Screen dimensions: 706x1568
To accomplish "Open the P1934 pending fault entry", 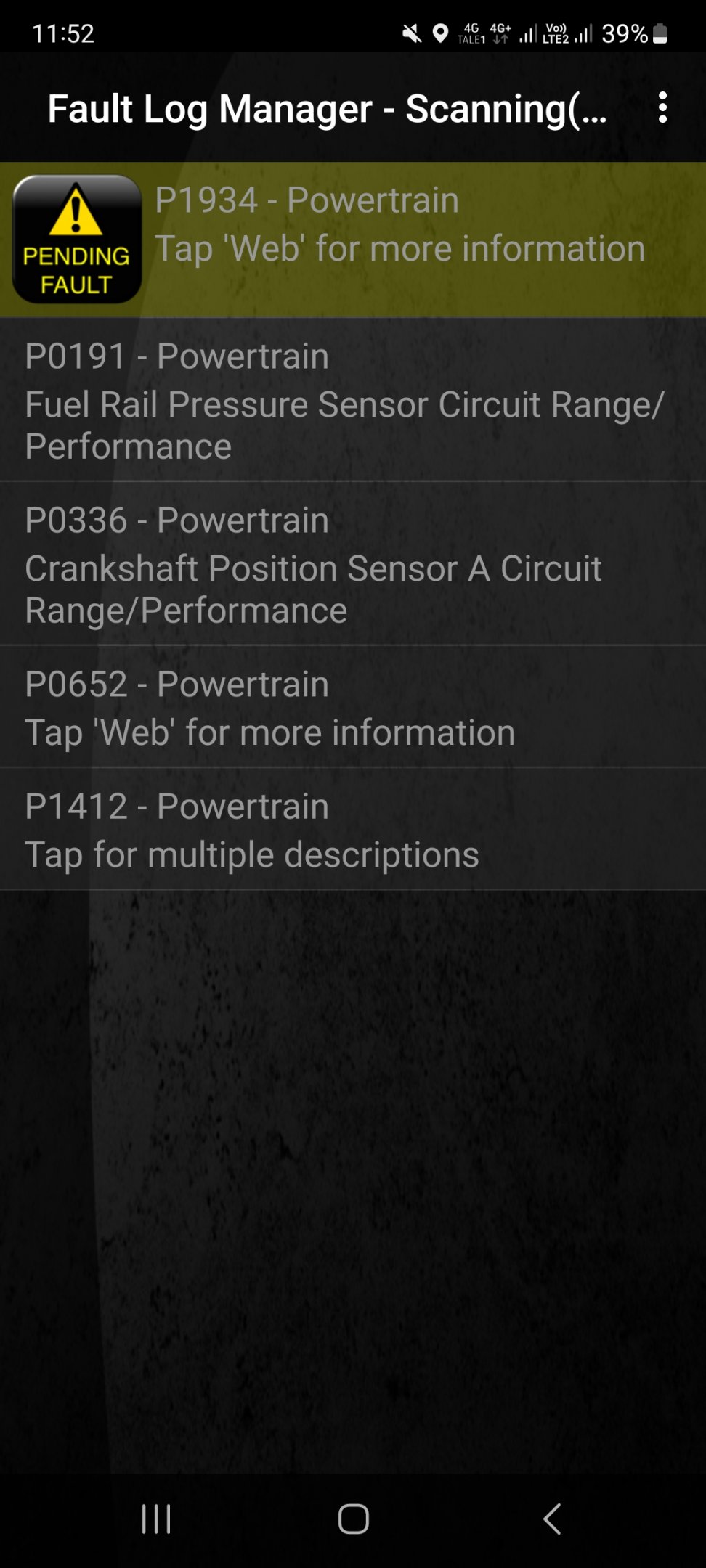I will click(353, 239).
